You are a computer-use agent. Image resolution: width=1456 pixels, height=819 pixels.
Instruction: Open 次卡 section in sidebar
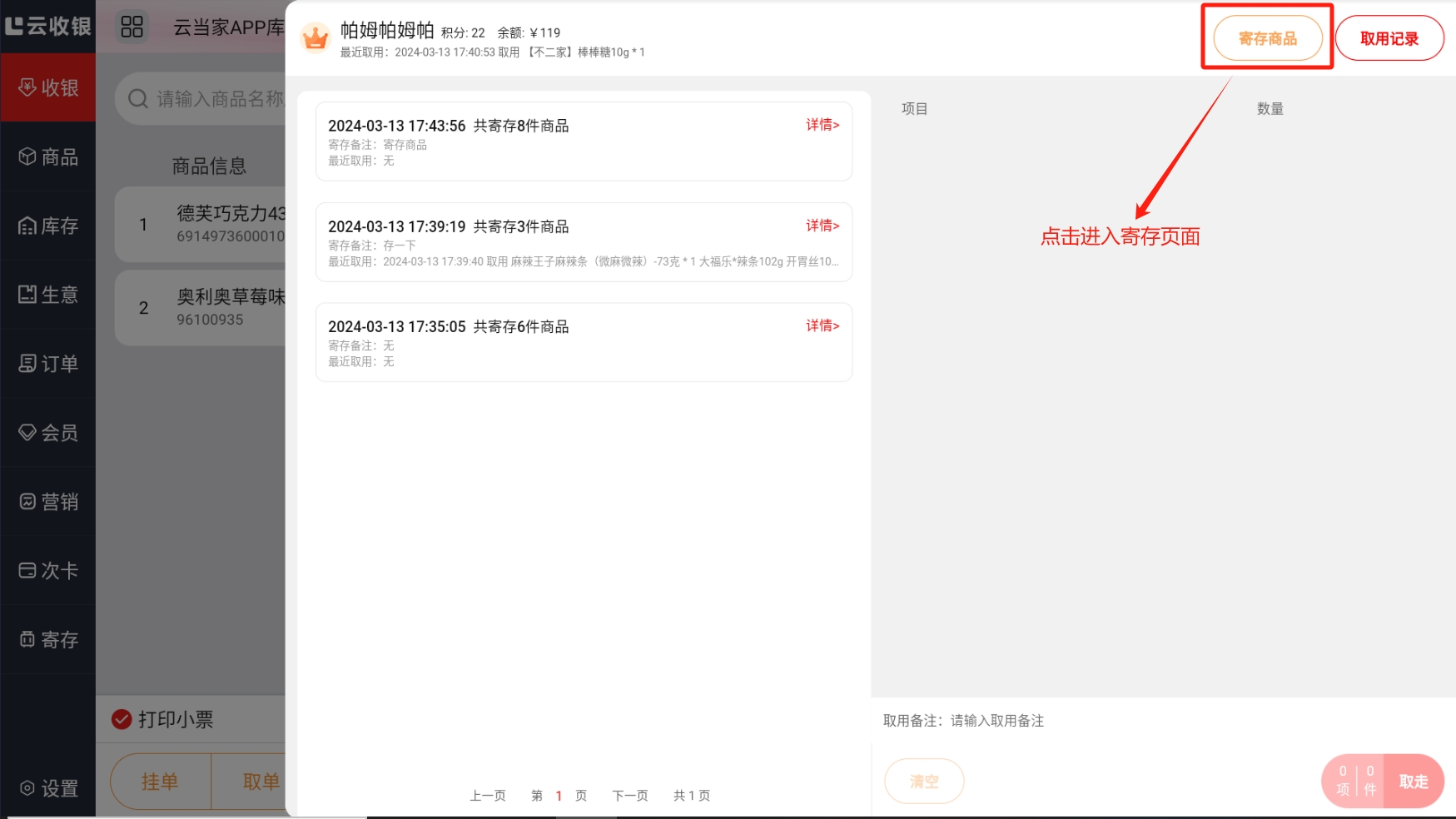(48, 571)
